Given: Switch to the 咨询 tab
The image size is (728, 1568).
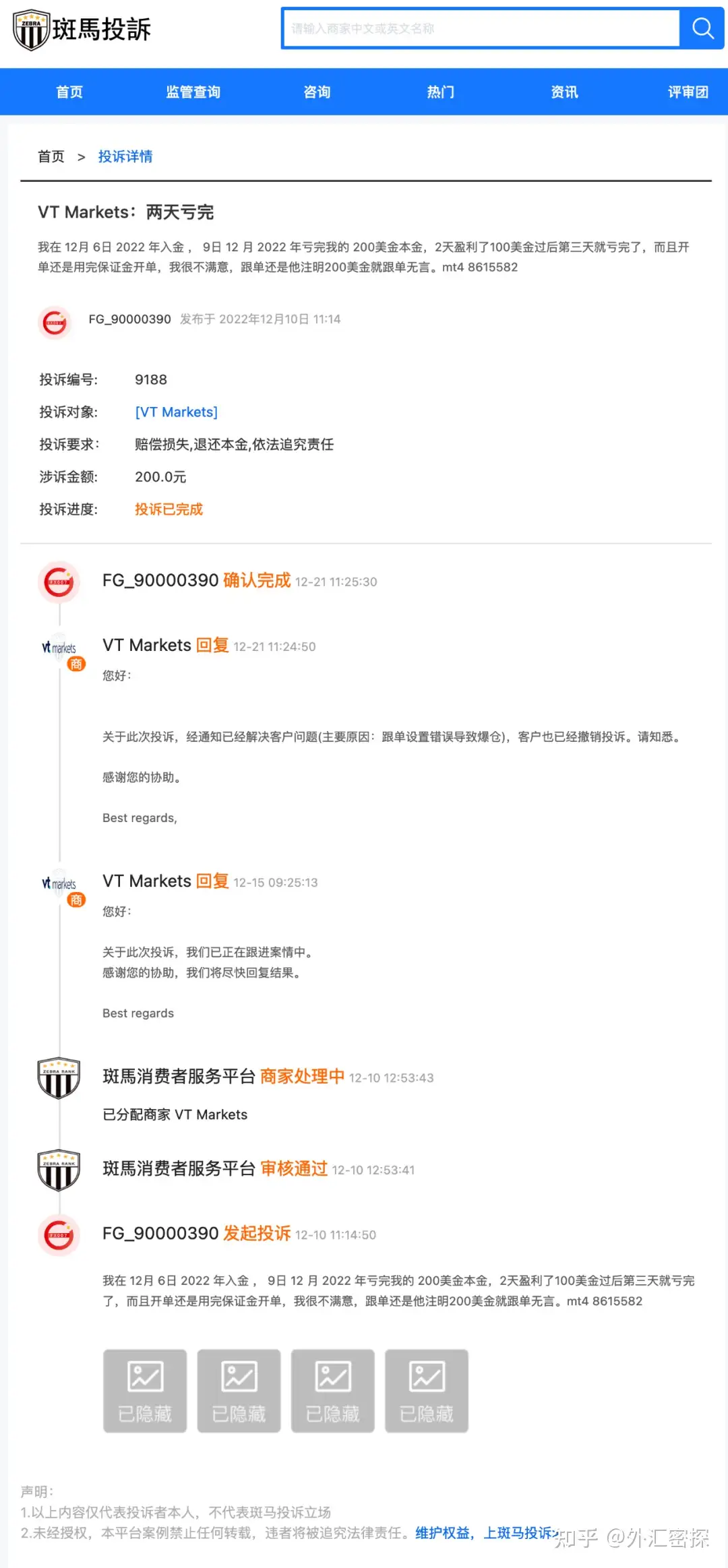Looking at the screenshot, I should point(317,92).
